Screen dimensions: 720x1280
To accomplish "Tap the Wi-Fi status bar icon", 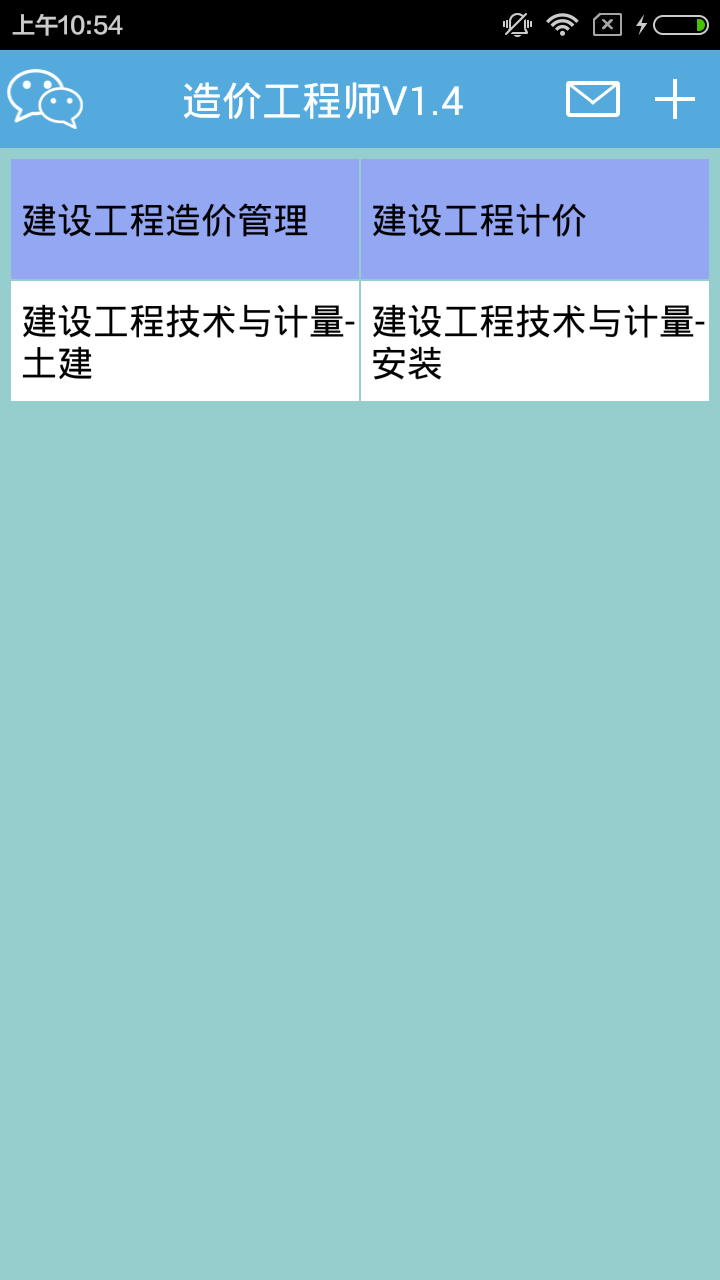I will coord(561,26).
